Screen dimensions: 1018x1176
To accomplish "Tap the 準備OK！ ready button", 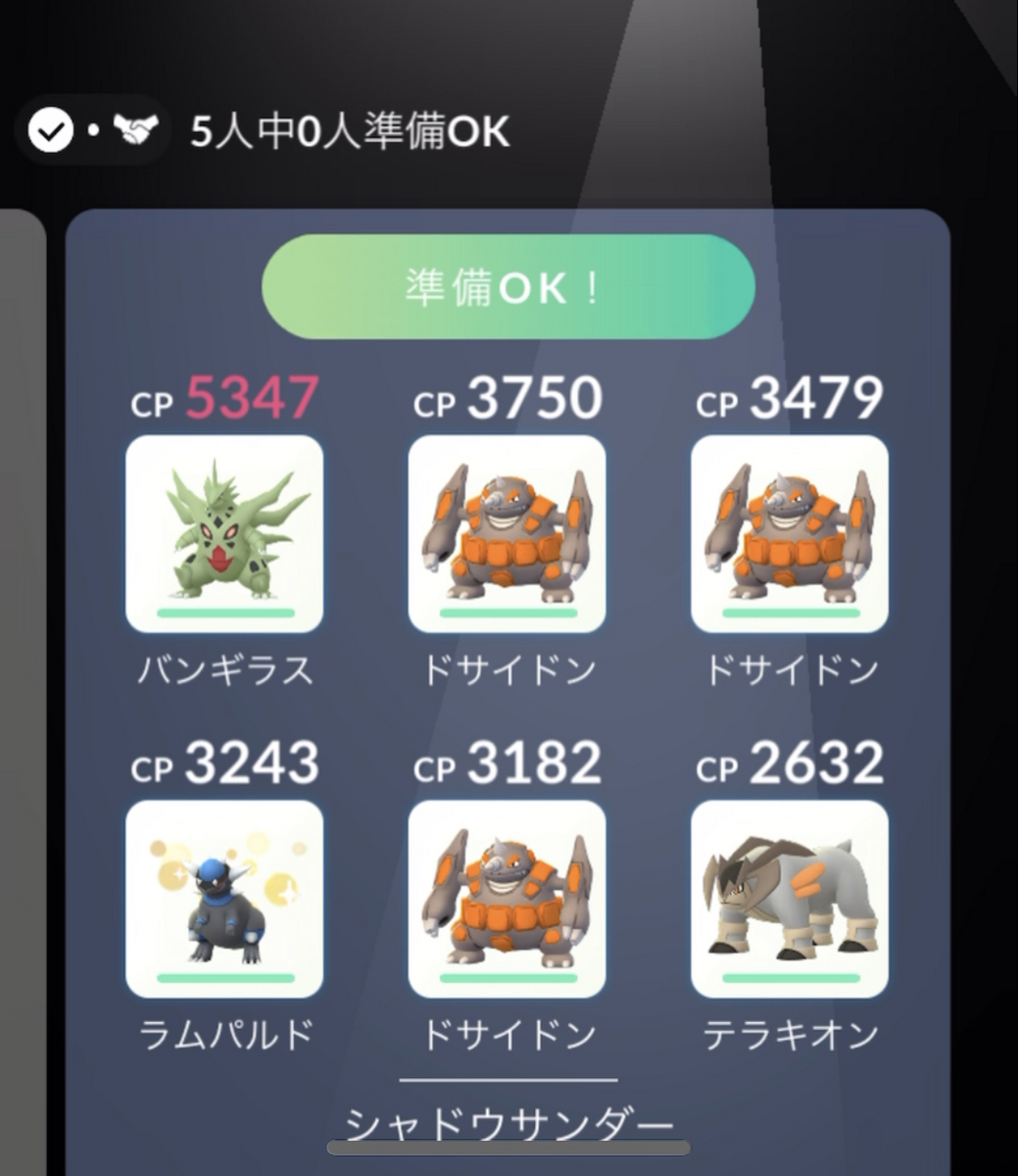I will click(x=508, y=287).
